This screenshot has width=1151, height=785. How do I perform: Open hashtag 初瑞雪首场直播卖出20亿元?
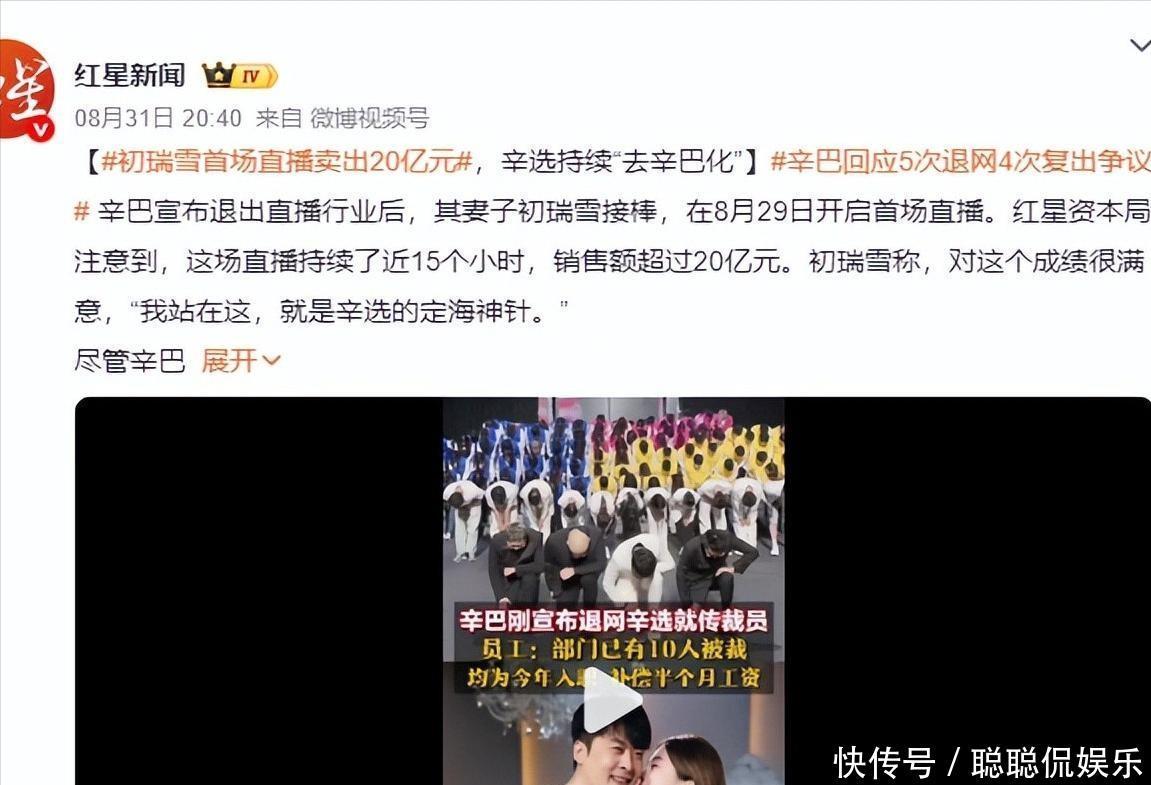pyautogui.click(x=287, y=160)
